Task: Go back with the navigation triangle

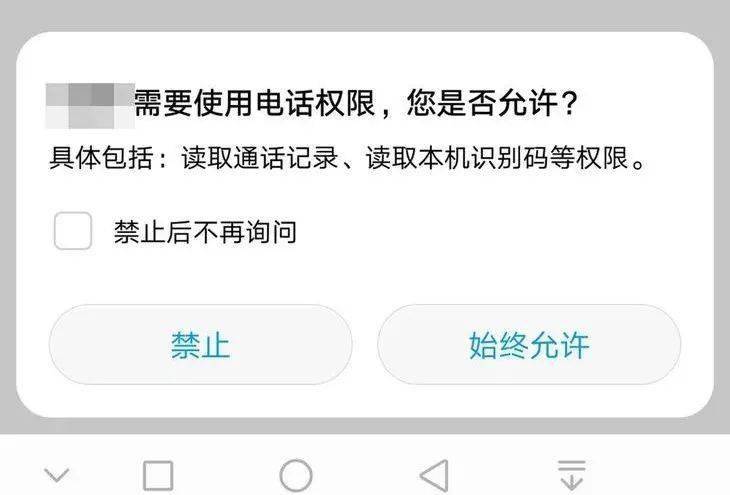Action: (x=434, y=475)
